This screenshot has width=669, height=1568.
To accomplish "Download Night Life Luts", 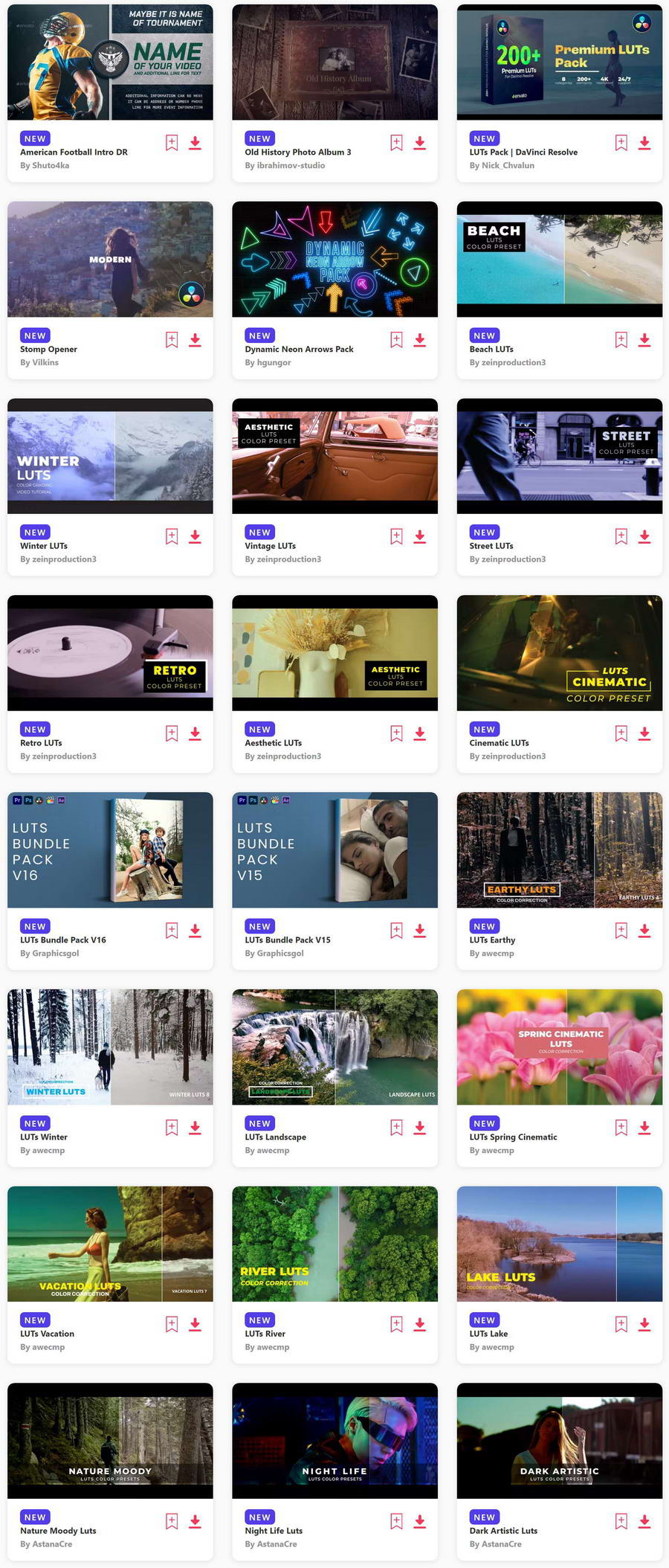I will (419, 1521).
